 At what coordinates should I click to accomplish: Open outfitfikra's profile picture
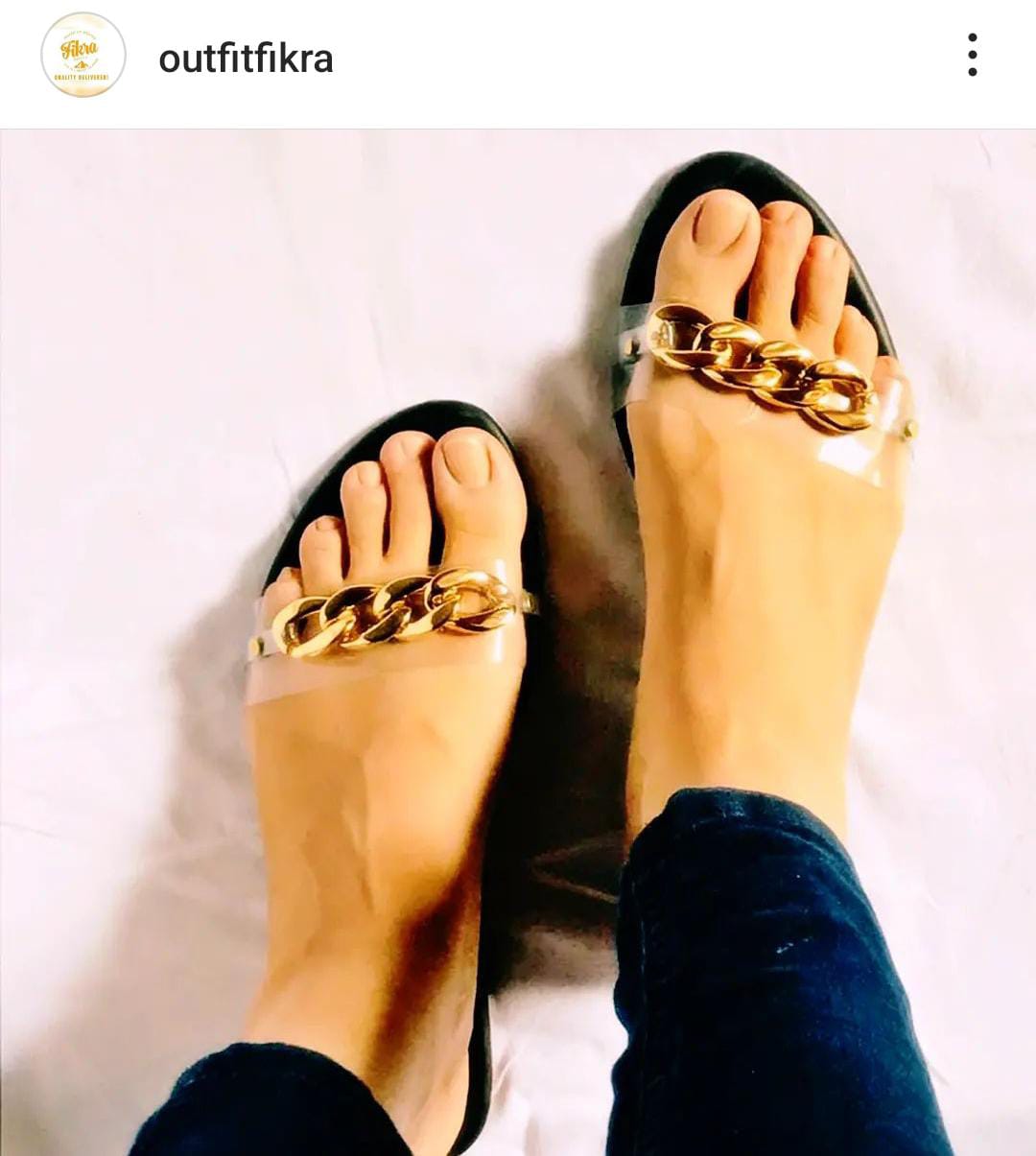83,56
